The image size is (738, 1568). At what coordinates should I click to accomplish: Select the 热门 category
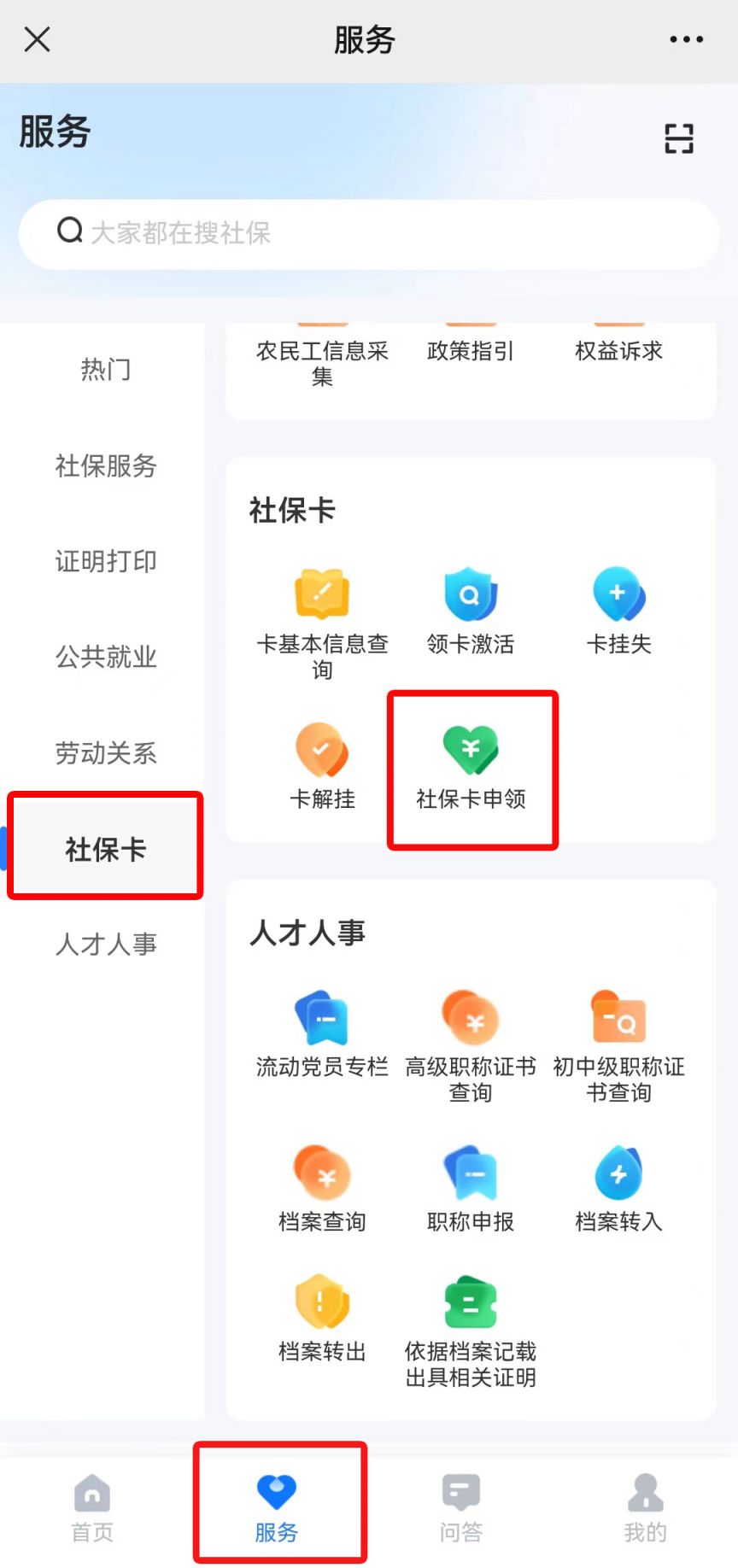(x=105, y=370)
